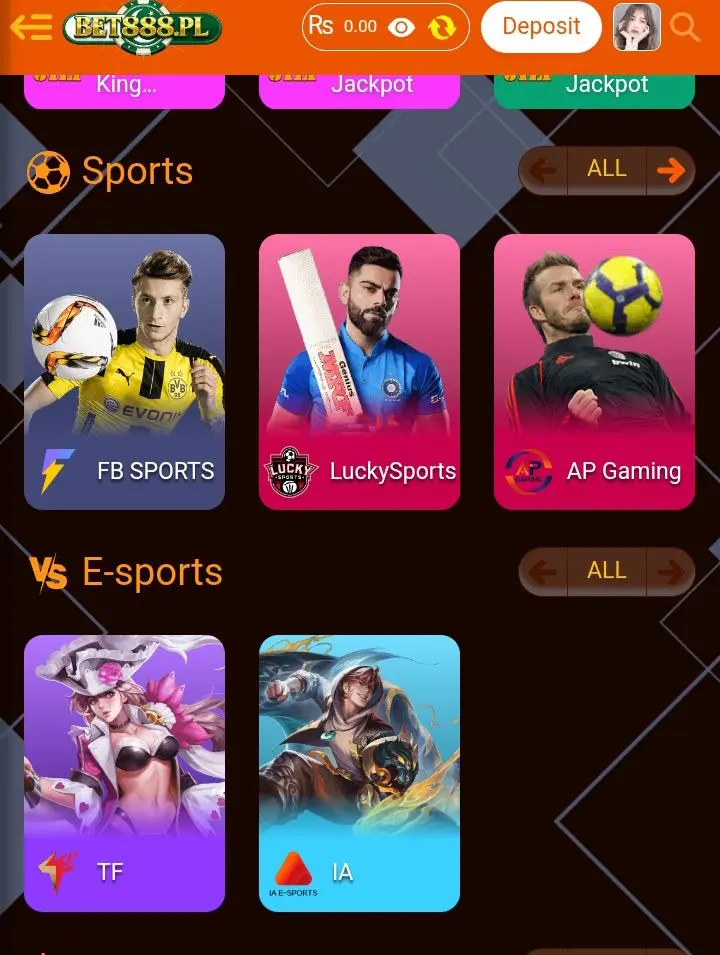This screenshot has height=955, width=720.
Task: Go to the BET888.PL home logo
Action: pos(142,27)
